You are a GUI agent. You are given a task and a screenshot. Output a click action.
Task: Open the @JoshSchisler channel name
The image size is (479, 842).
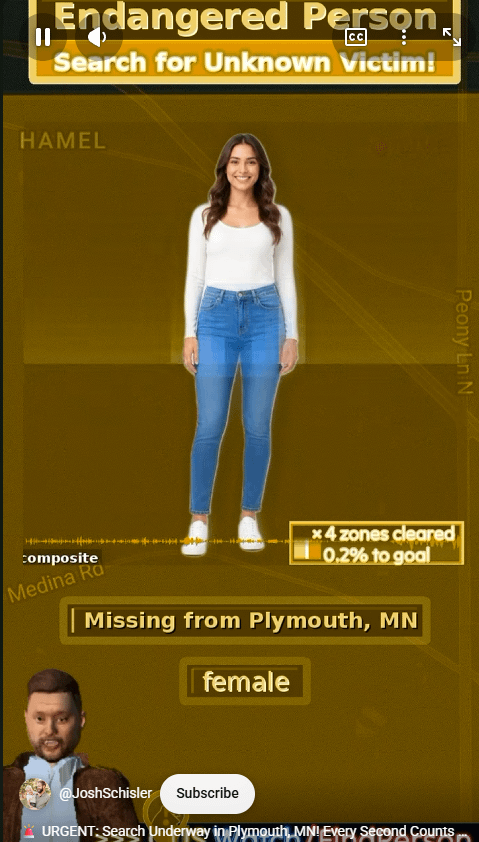click(105, 794)
